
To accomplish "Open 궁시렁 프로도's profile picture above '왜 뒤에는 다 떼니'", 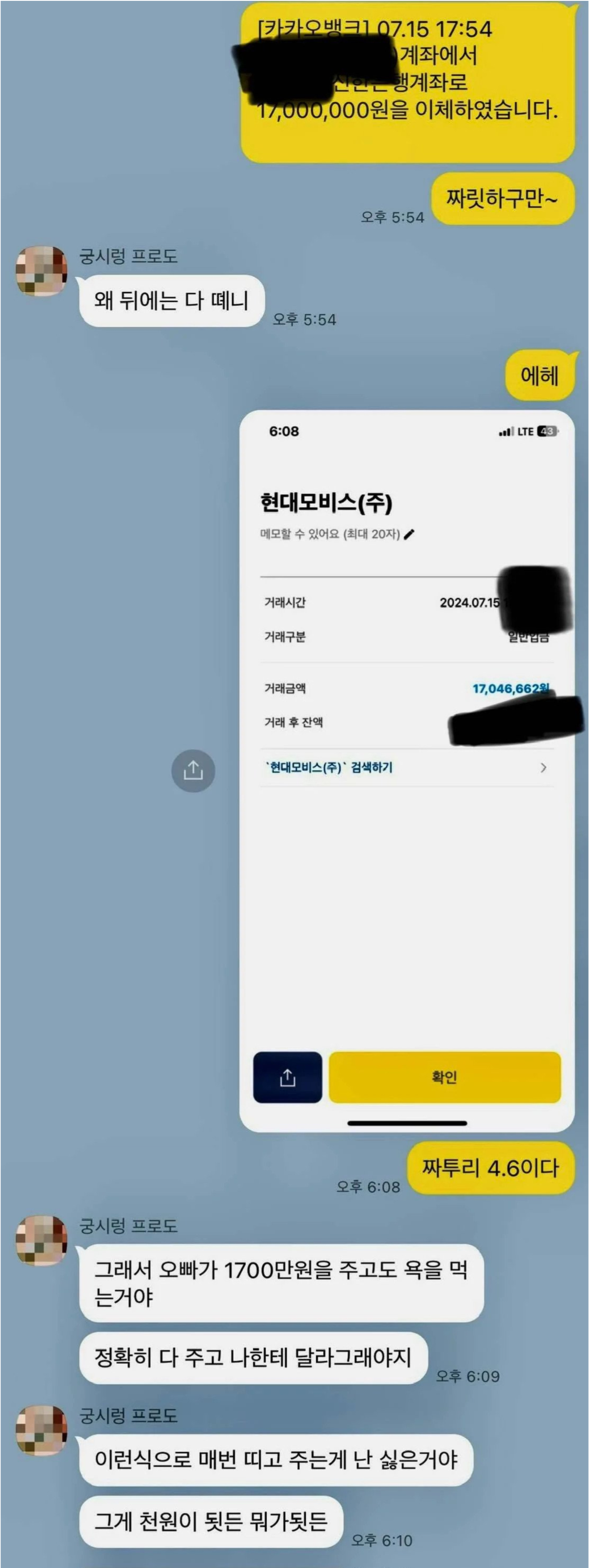I will [42, 271].
